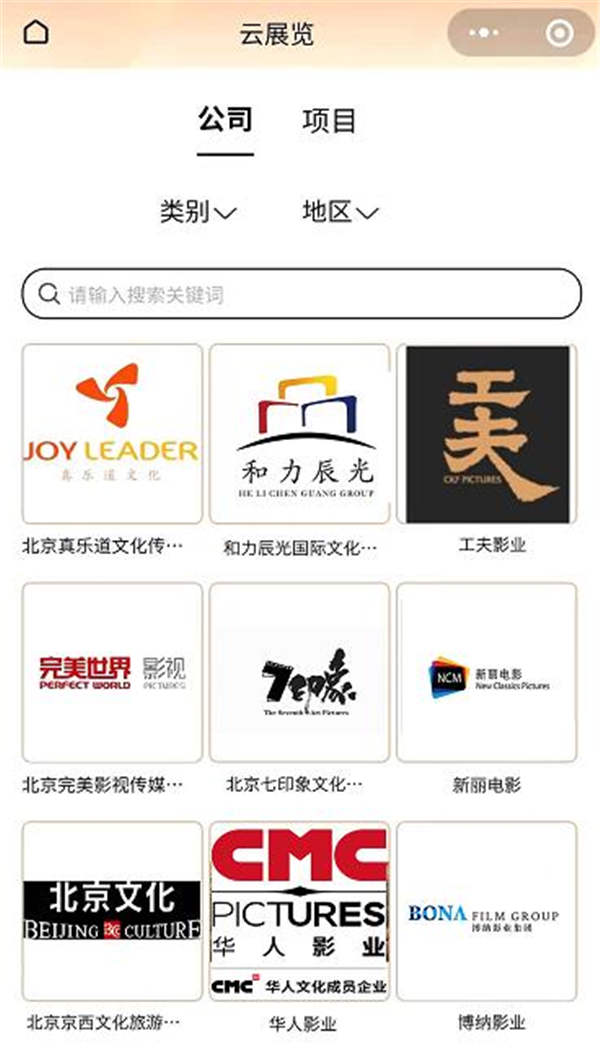
Task: Close the mini program with the circle button
Action: coord(560,32)
